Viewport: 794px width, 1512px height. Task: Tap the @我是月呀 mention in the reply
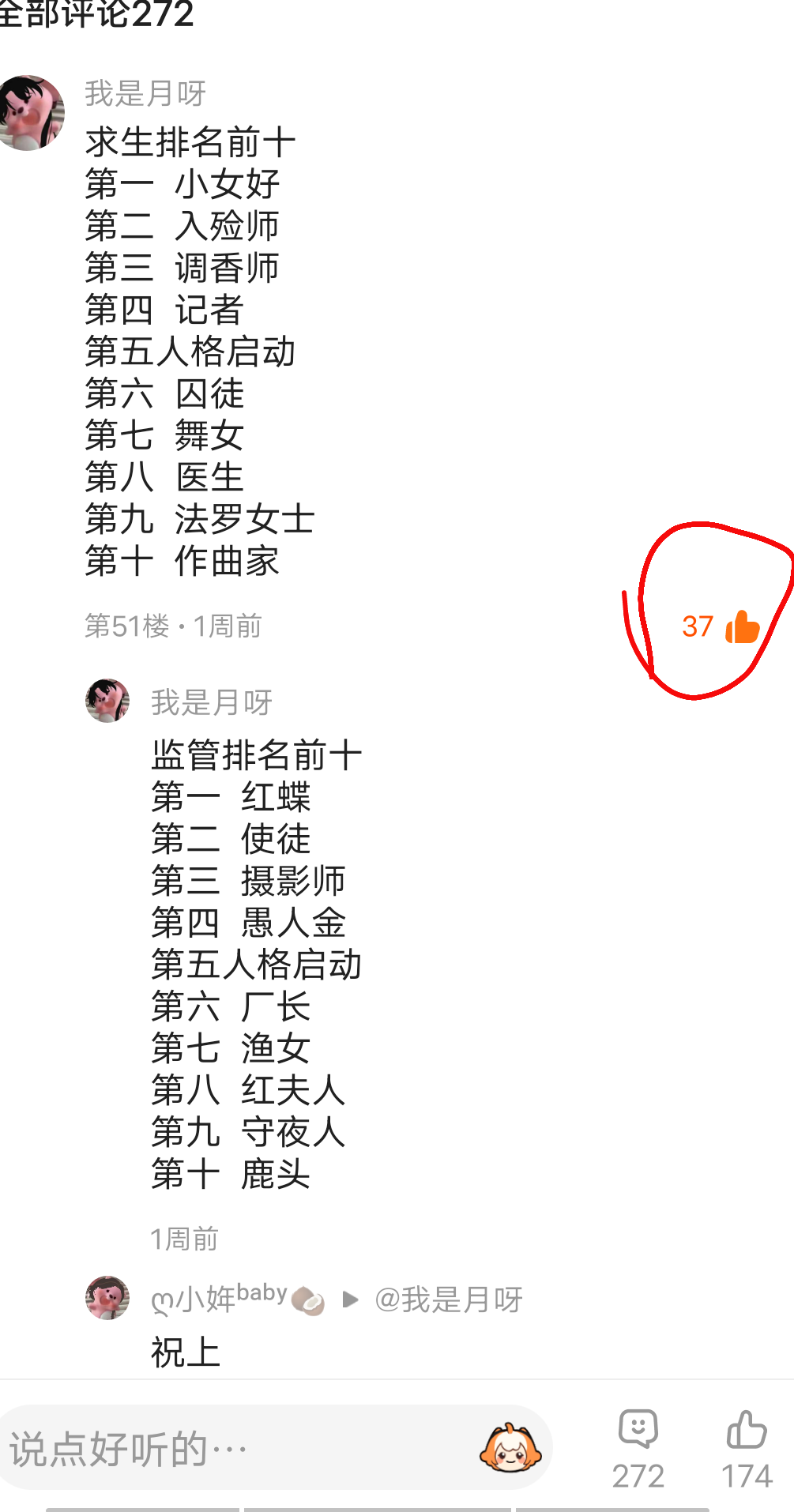click(x=448, y=1299)
